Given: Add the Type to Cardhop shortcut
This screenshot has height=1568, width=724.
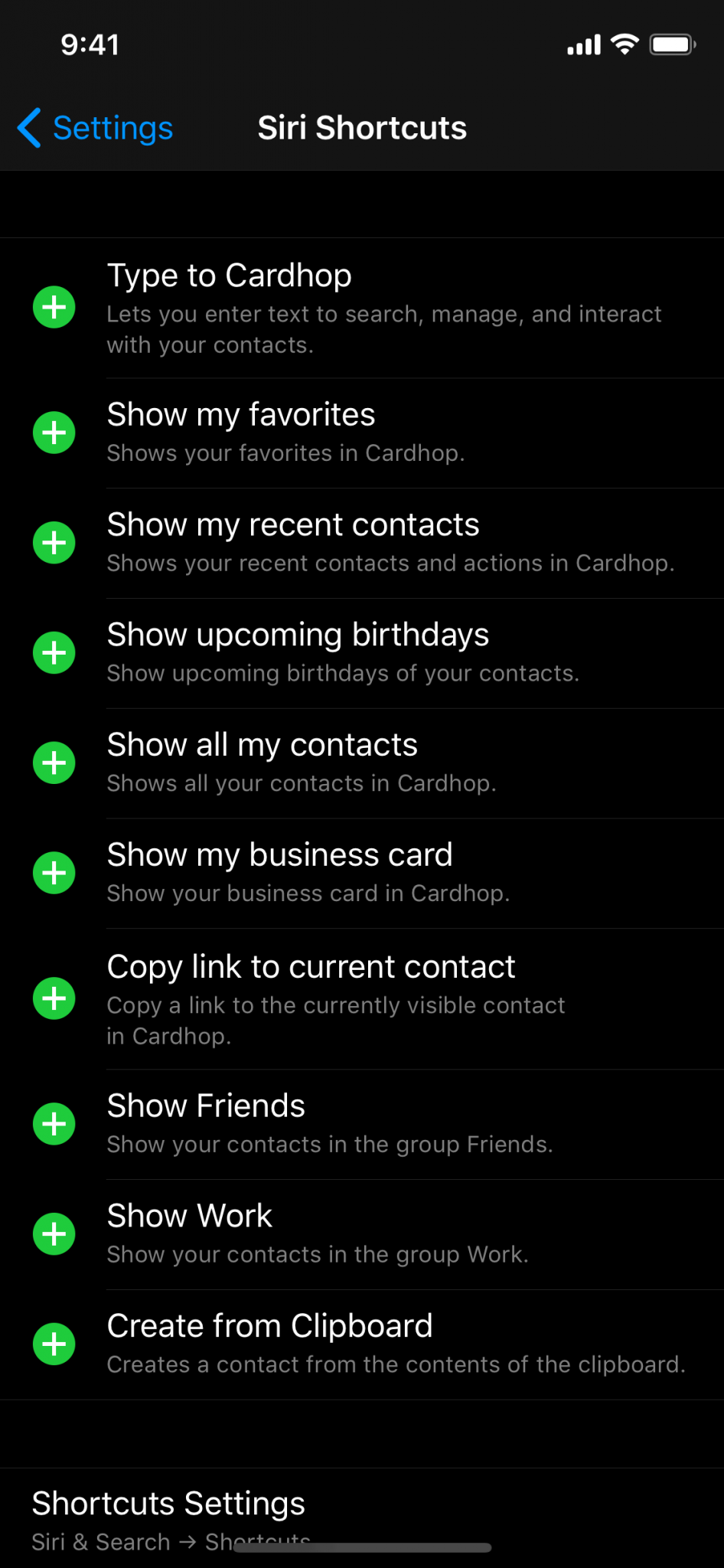Looking at the screenshot, I should (x=54, y=308).
